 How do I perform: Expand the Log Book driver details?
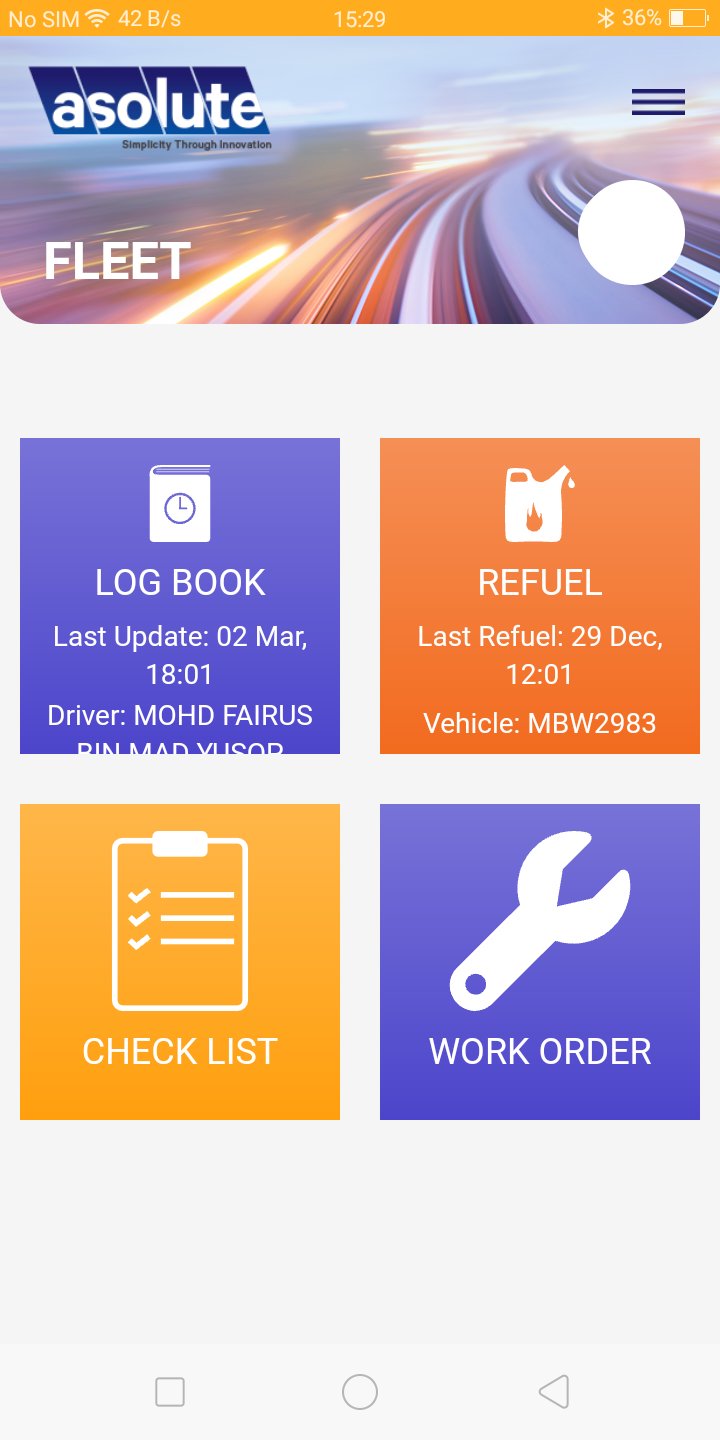pos(180,715)
